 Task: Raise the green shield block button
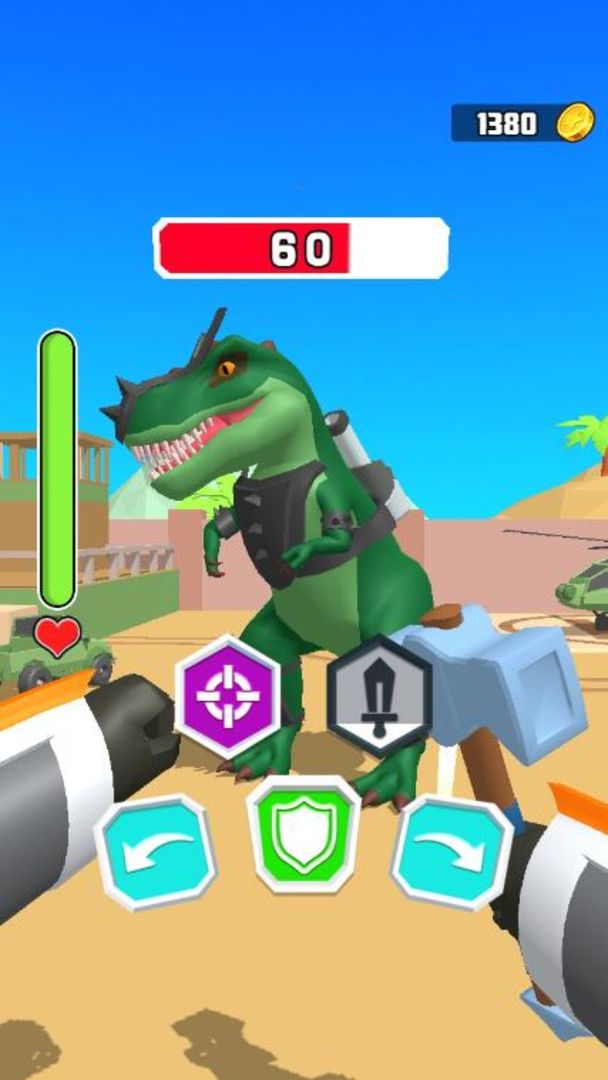[x=303, y=834]
